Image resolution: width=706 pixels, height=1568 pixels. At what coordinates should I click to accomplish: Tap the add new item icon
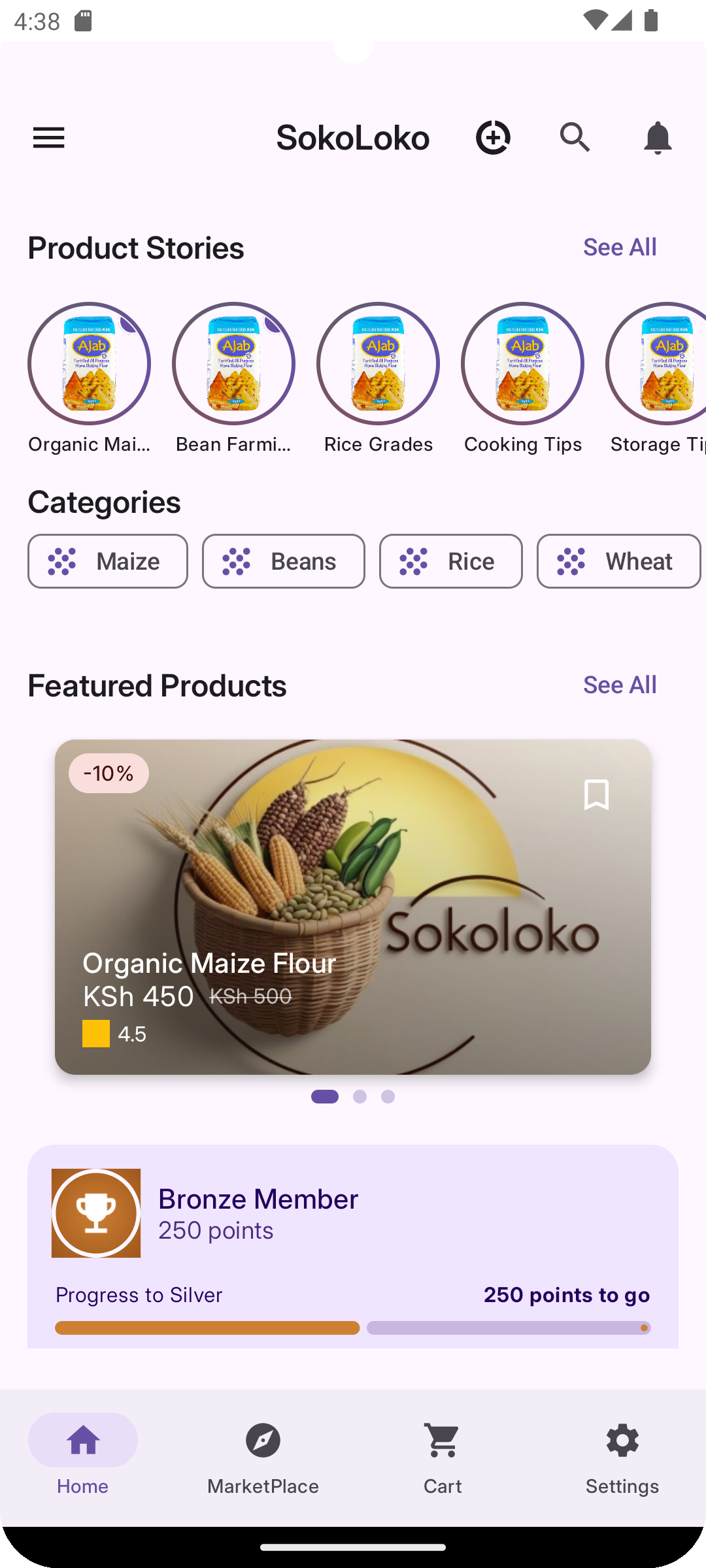[494, 138]
